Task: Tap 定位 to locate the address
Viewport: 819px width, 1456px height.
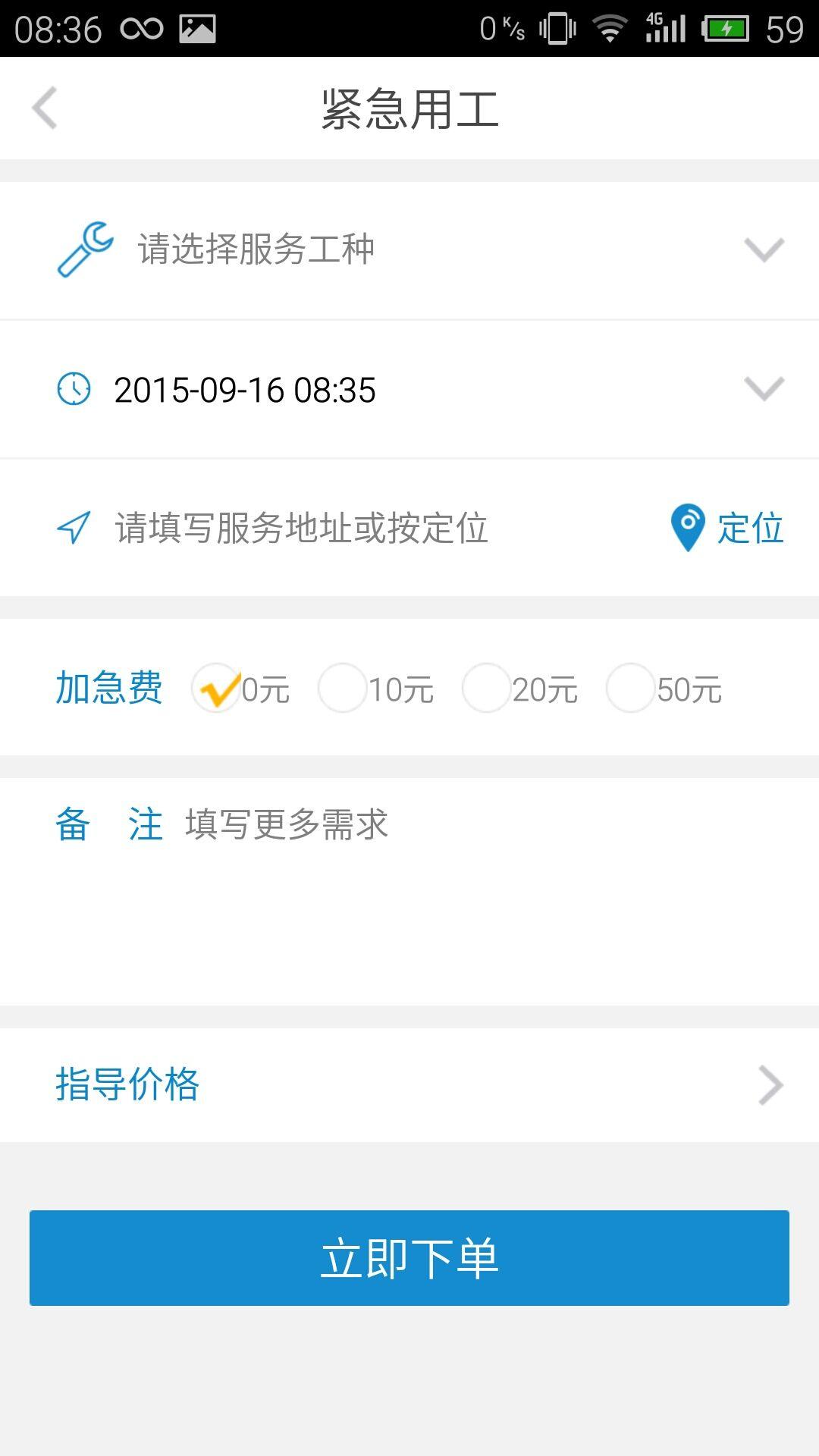Action: (x=728, y=528)
